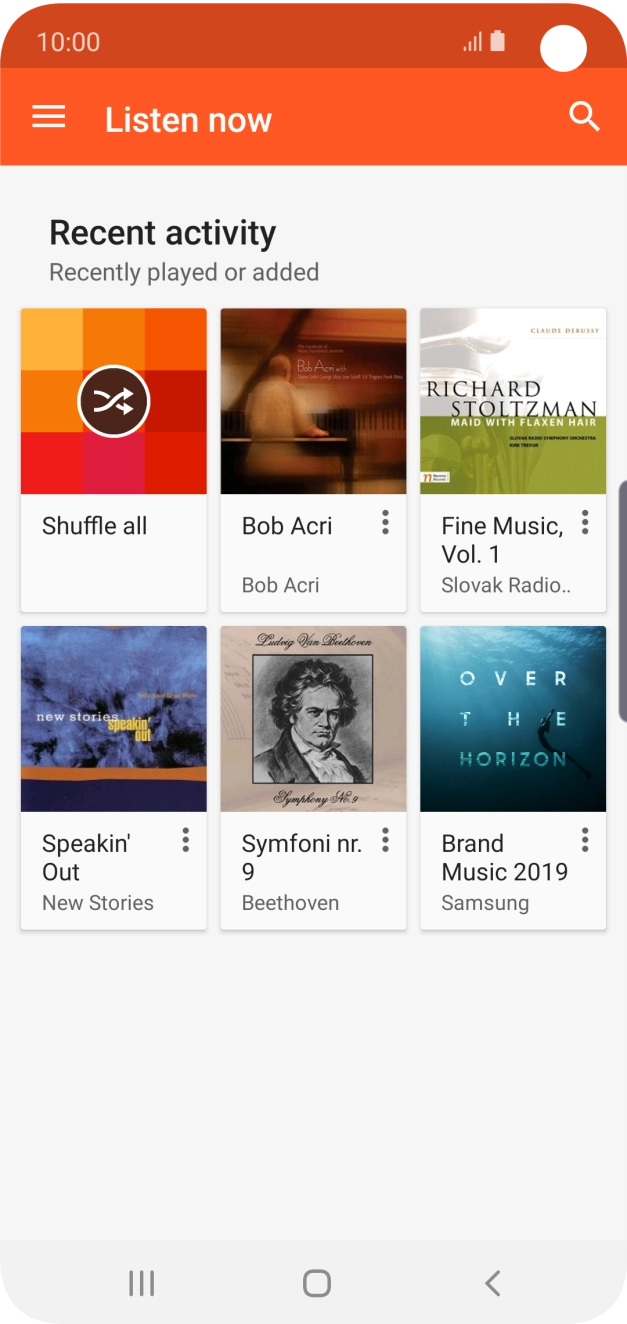Open options for Brand Music 2019
Screen dimensions: 627x1324
(x=585, y=840)
